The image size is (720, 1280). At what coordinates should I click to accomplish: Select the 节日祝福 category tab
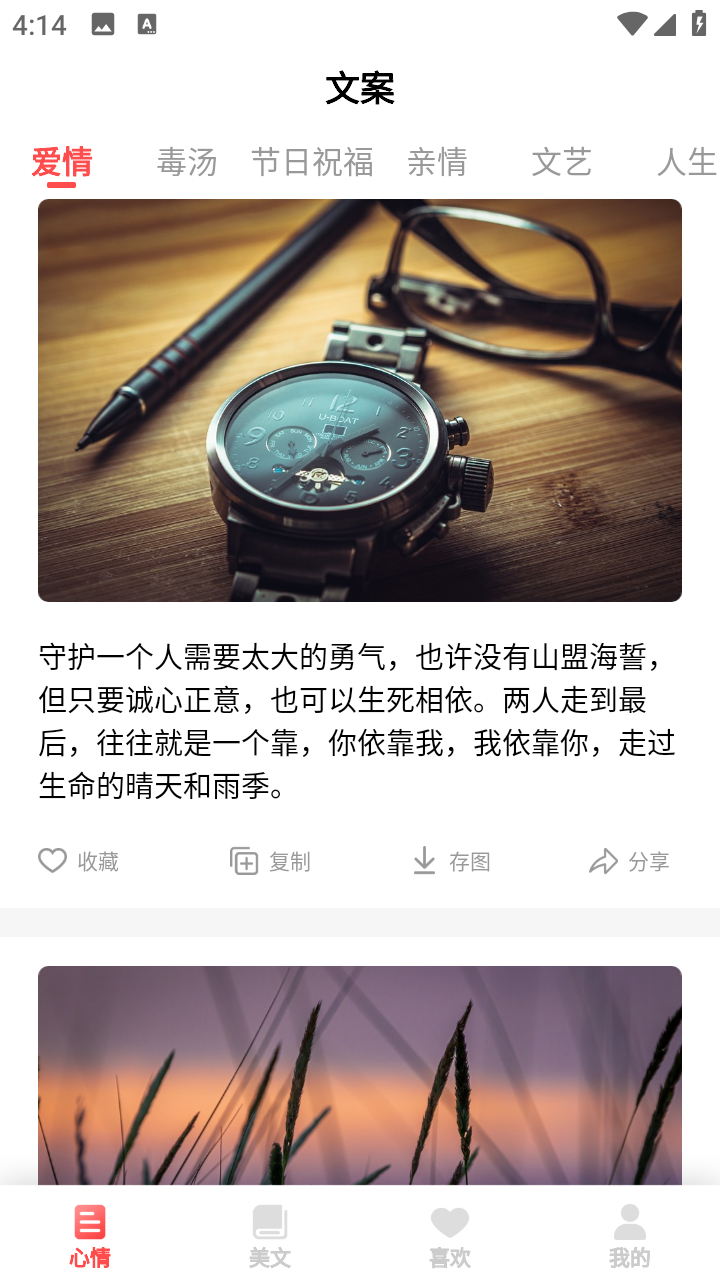point(312,161)
